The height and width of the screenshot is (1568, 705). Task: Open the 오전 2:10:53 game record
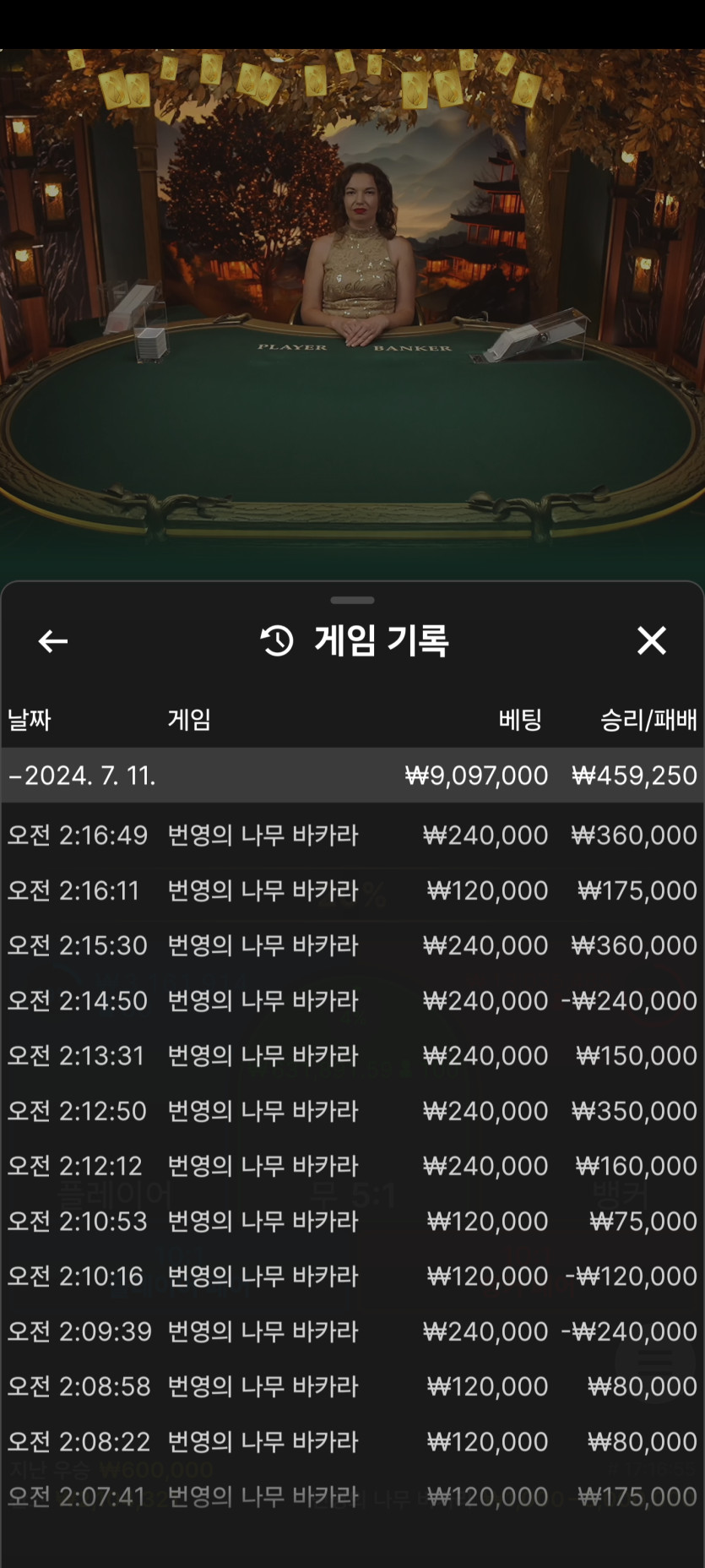point(352,1222)
